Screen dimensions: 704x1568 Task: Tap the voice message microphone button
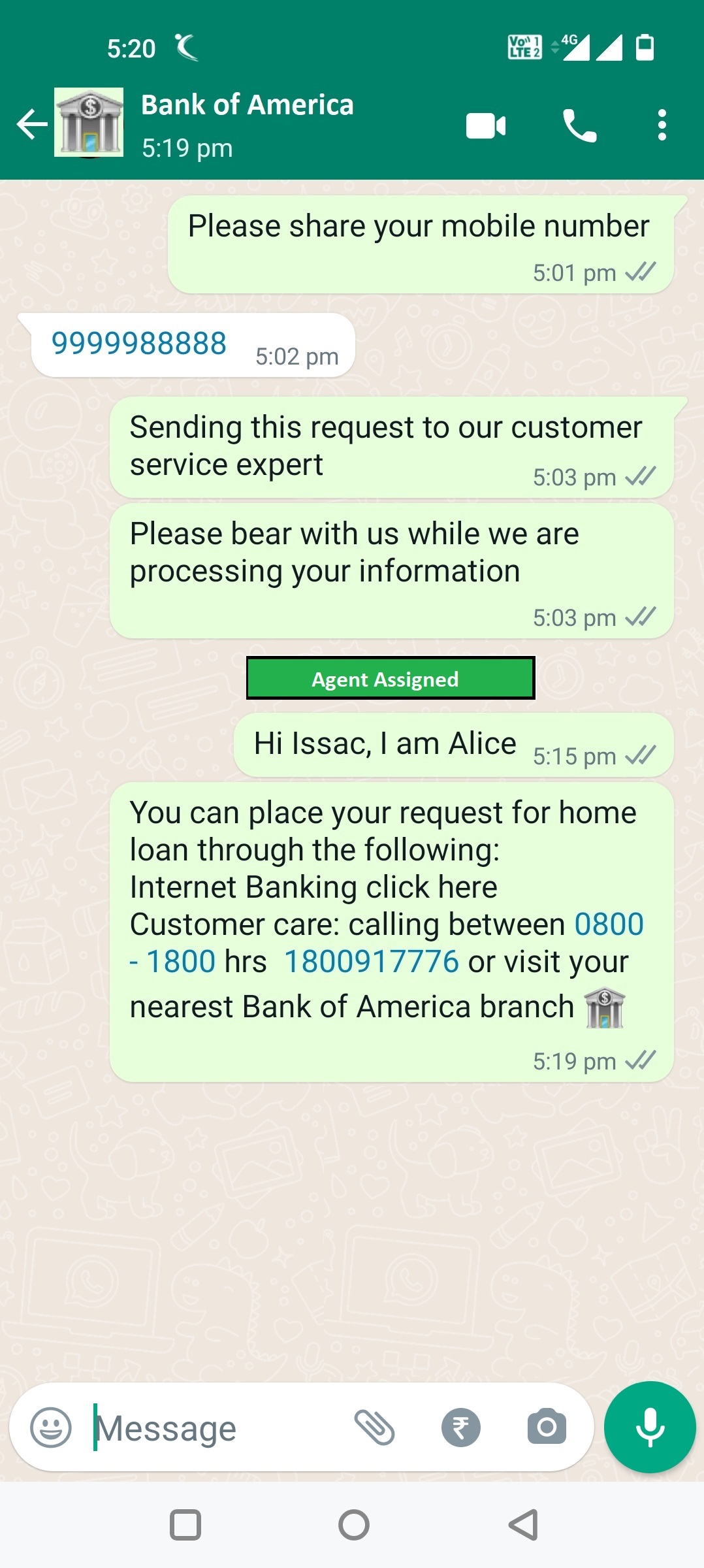[650, 1427]
